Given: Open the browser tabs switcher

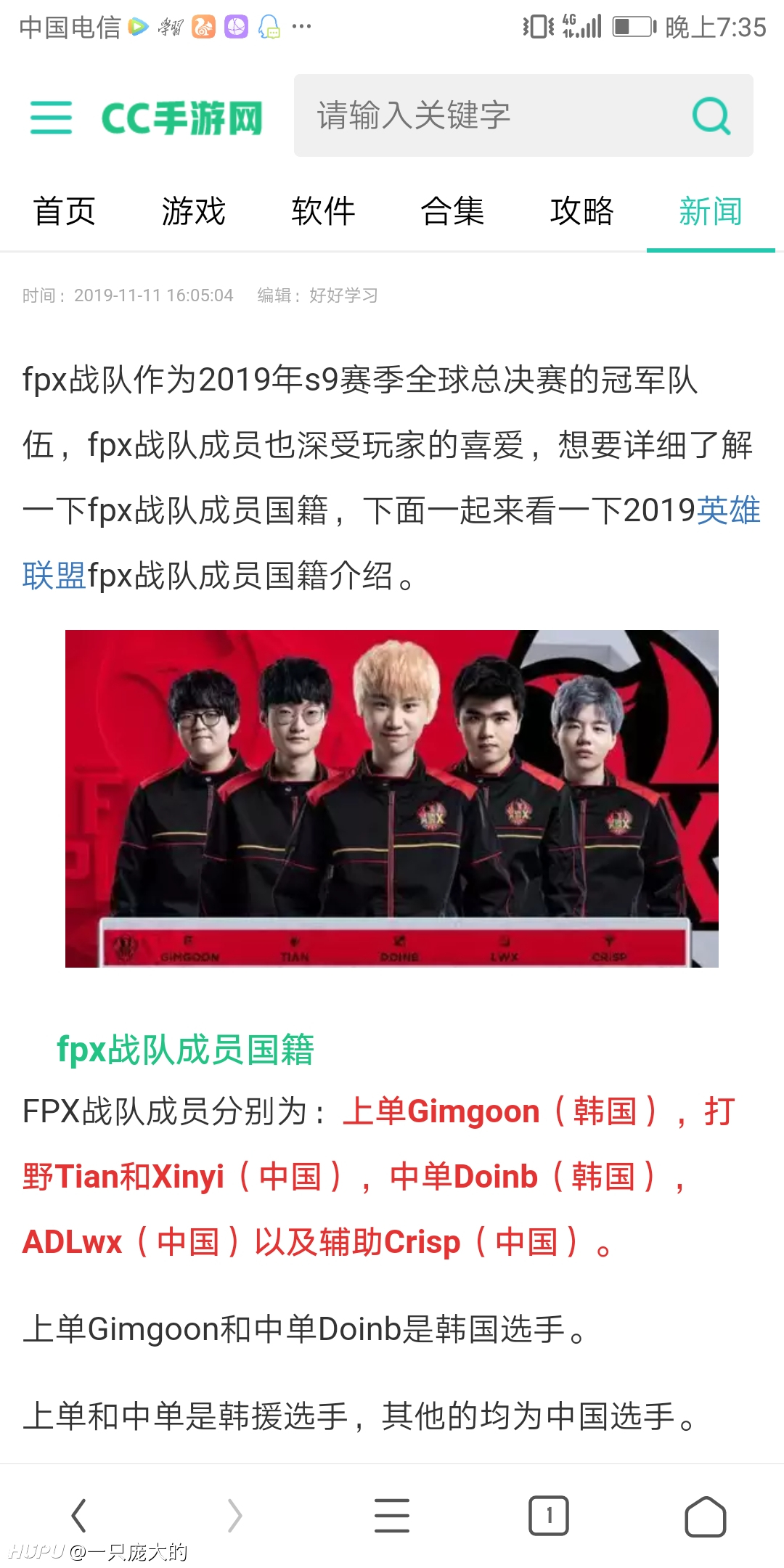Looking at the screenshot, I should [549, 1516].
